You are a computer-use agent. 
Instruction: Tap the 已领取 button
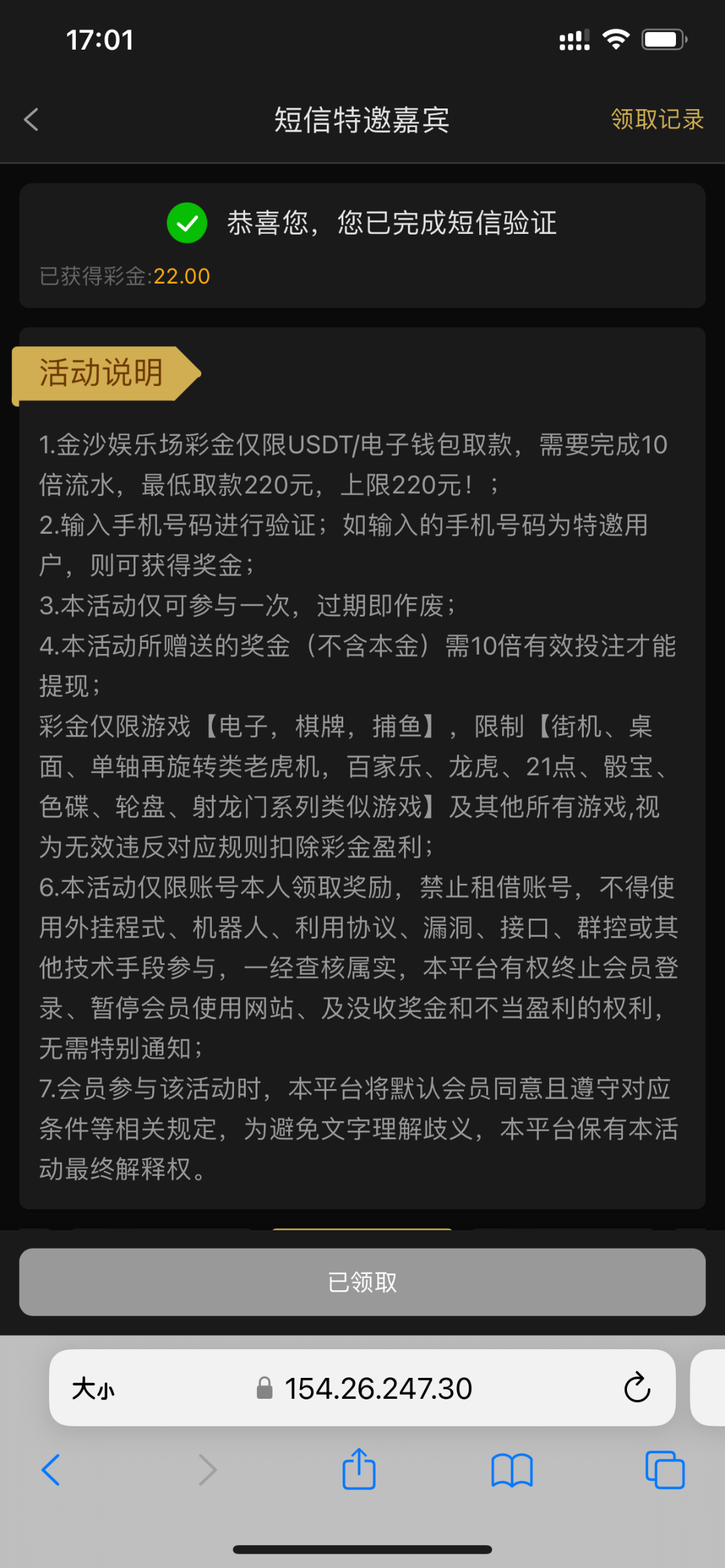tap(362, 1282)
